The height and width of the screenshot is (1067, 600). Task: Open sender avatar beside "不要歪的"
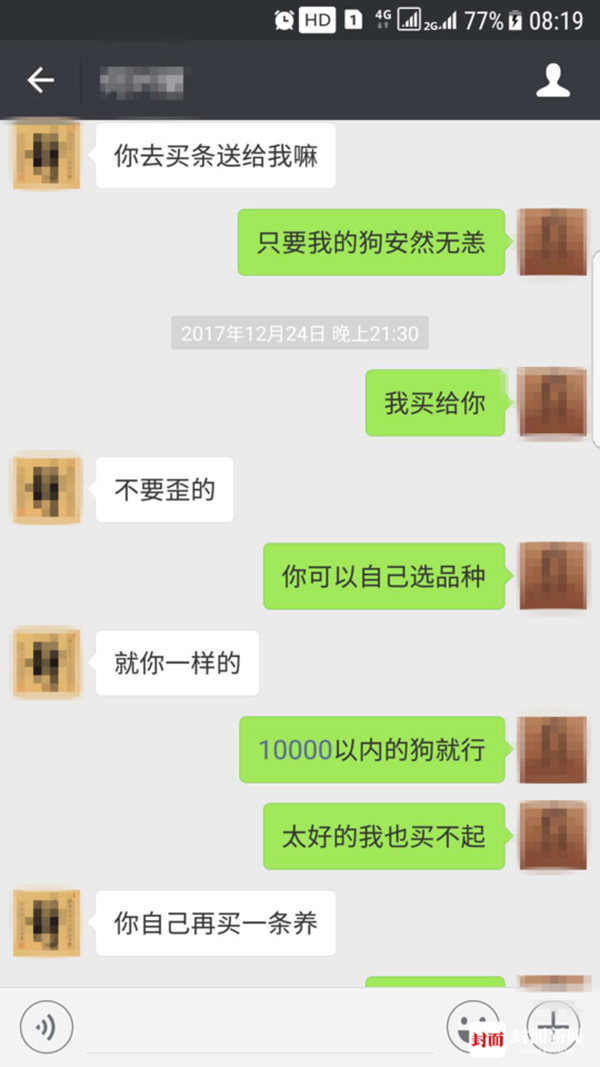pos(46,490)
